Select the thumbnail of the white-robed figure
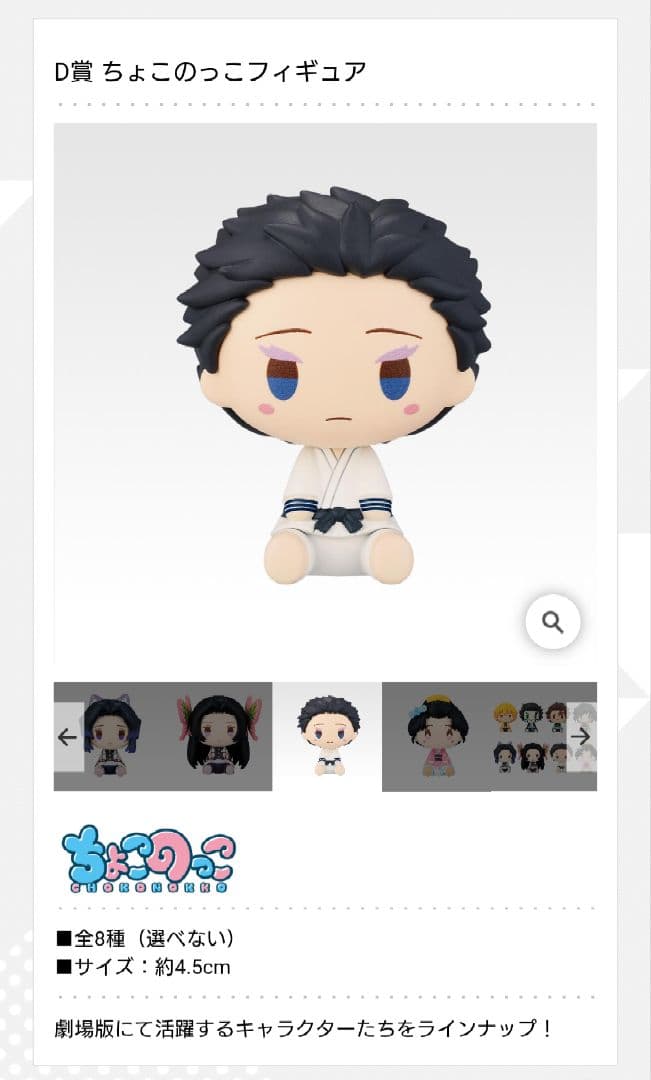 [x=327, y=737]
